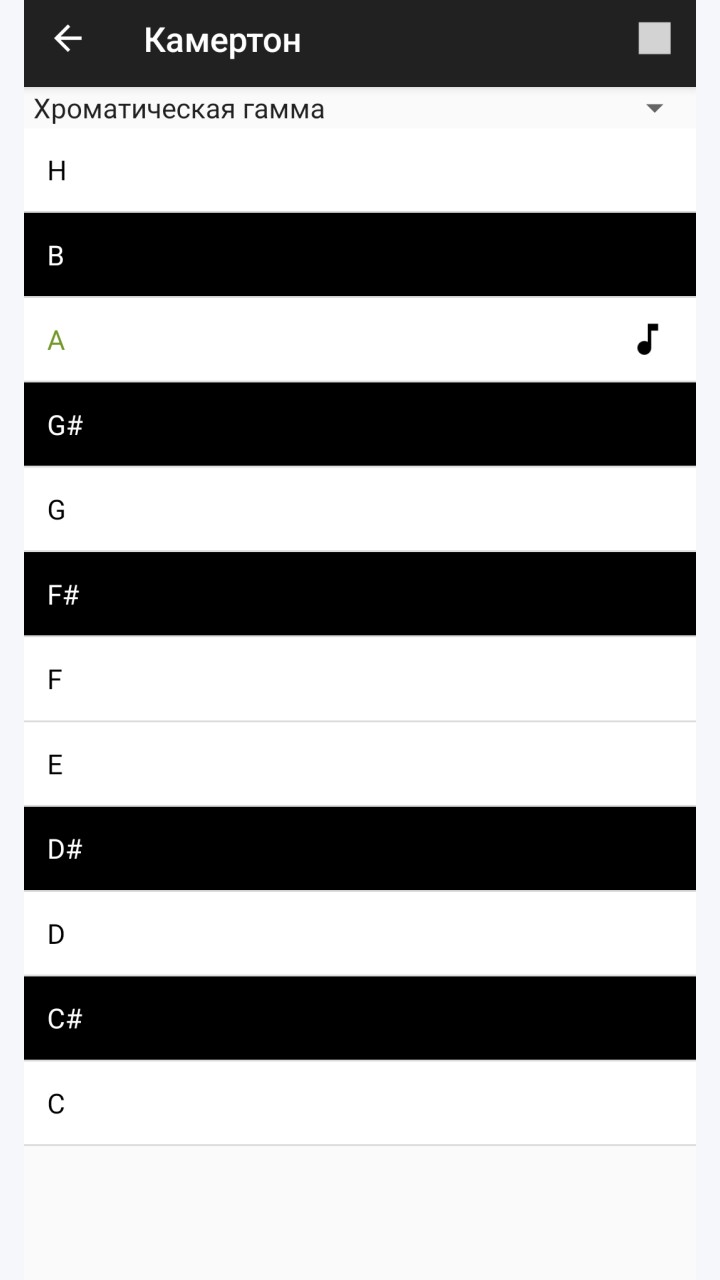Play the E note
720x1280 pixels.
pos(360,764)
